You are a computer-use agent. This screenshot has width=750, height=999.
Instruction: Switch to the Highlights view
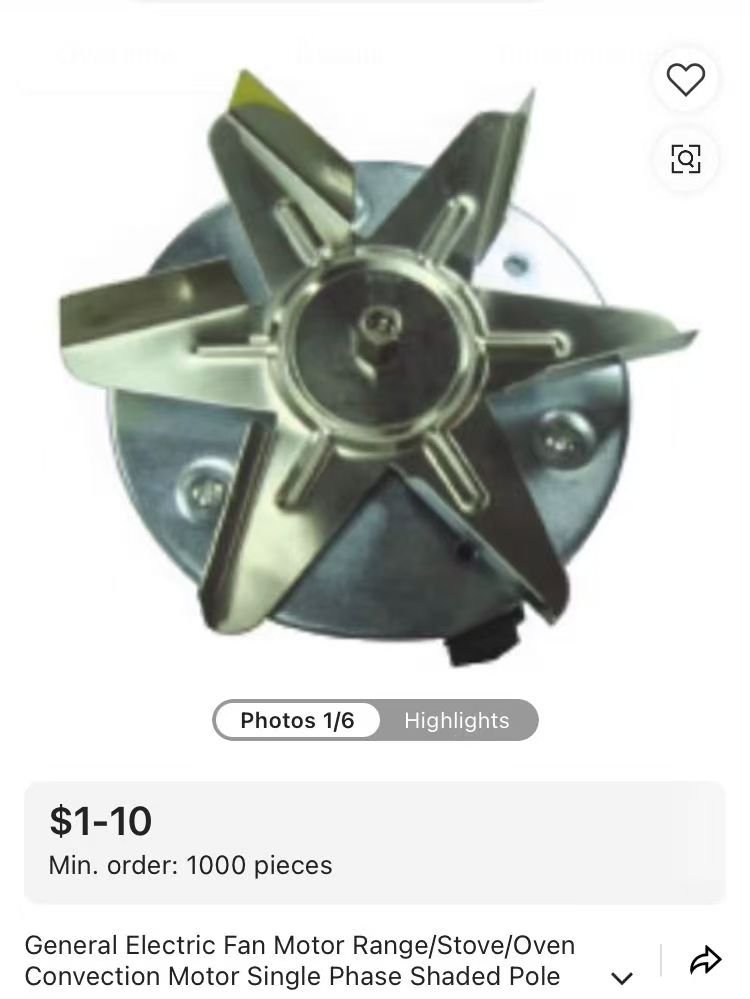click(457, 720)
